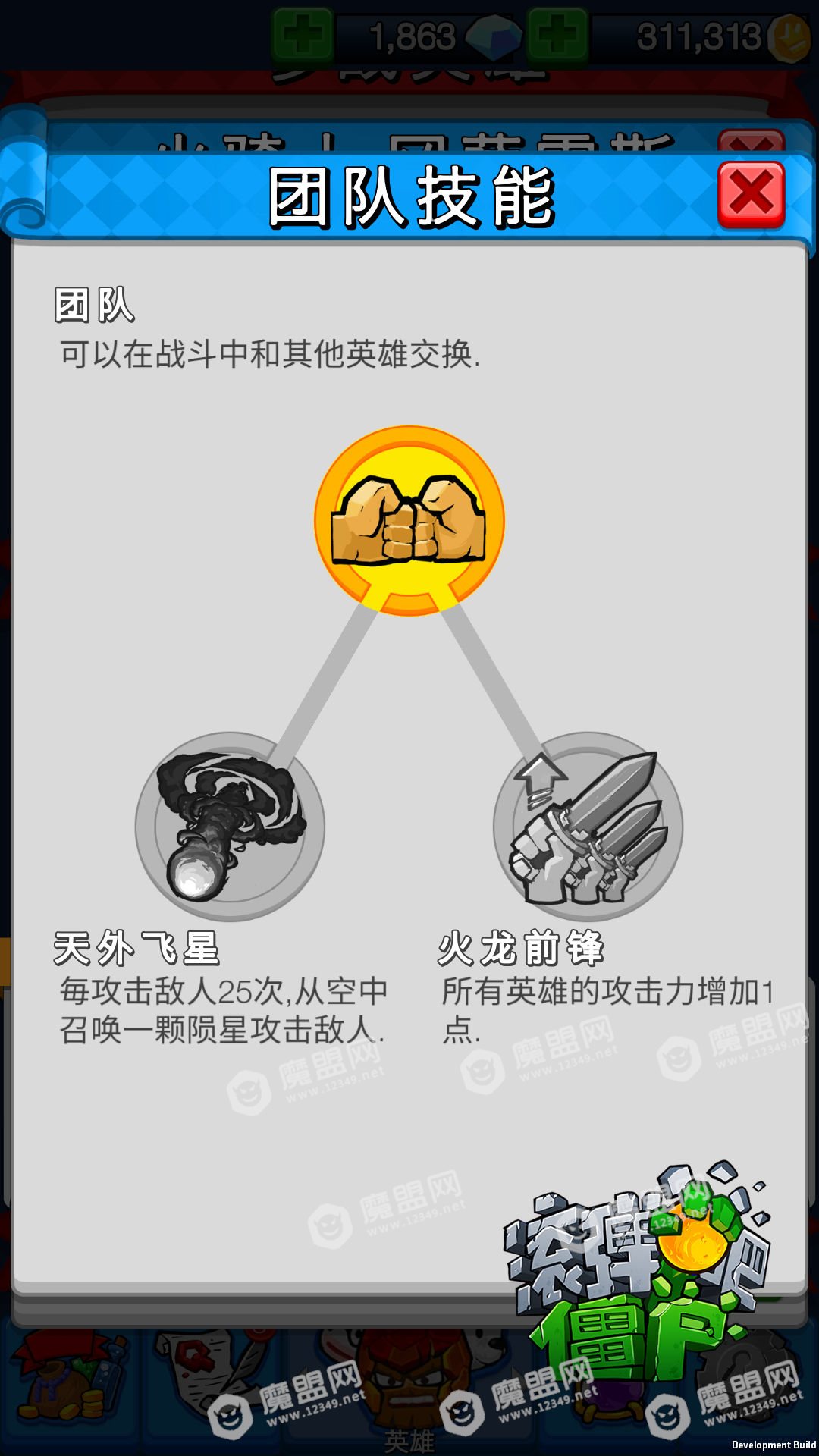
Task: Close the 团队技能 dialog
Action: [751, 194]
